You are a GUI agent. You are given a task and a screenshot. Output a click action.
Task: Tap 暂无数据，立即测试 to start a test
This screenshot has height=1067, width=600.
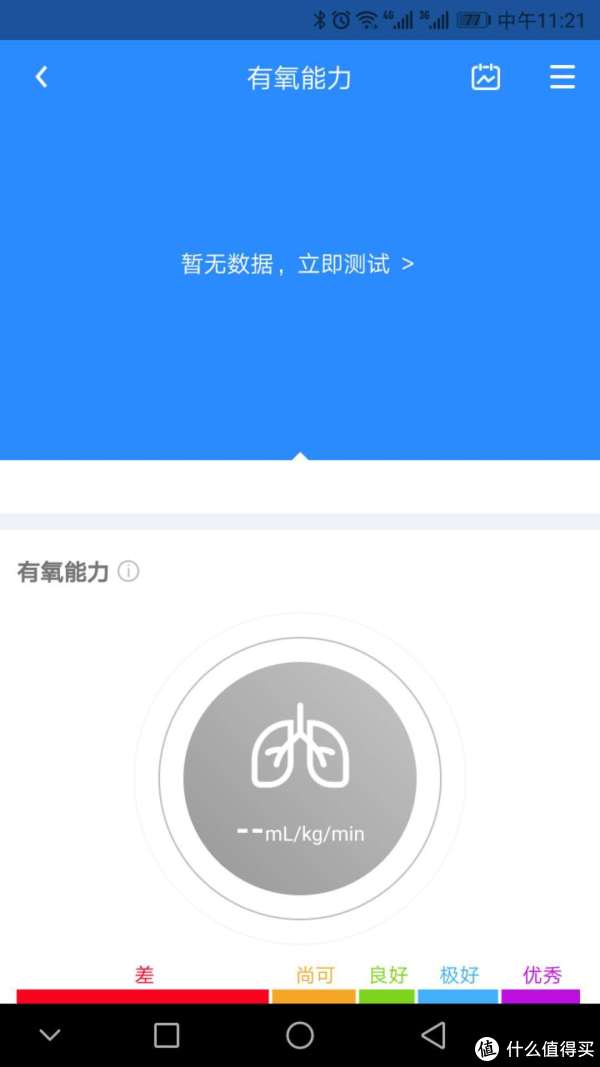pyautogui.click(x=297, y=264)
